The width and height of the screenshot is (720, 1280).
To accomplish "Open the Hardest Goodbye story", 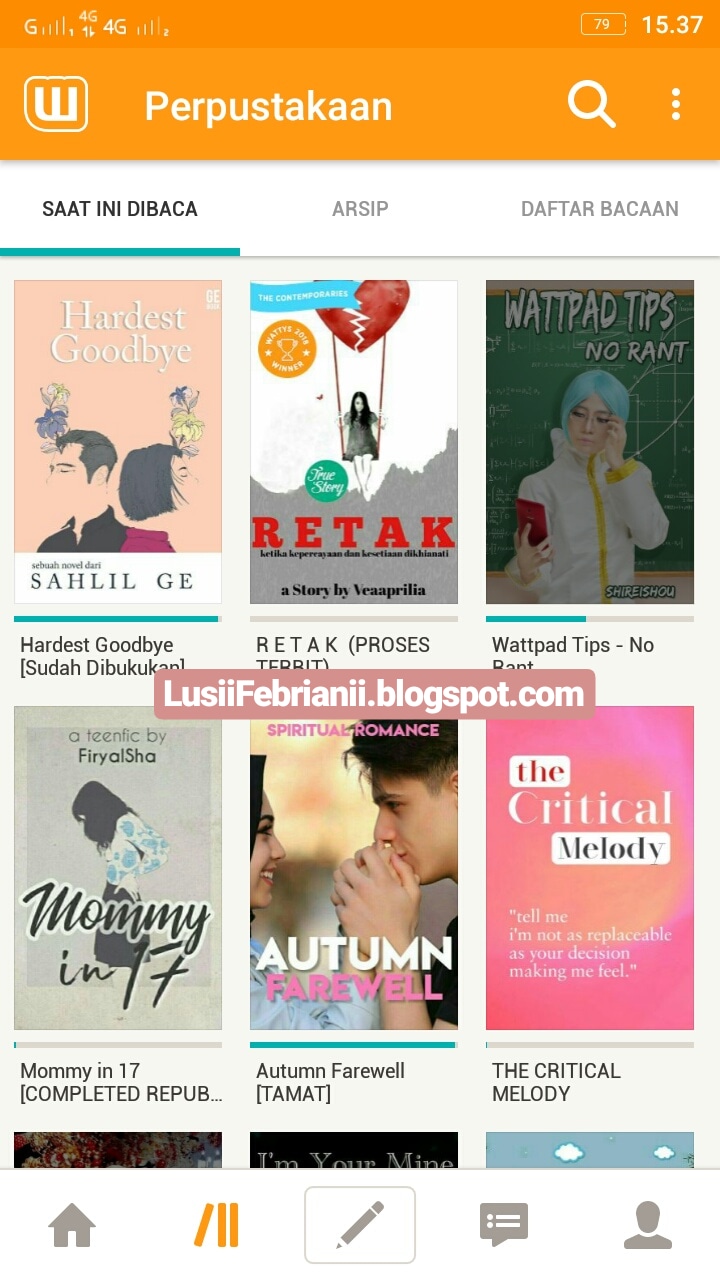I will point(118,442).
